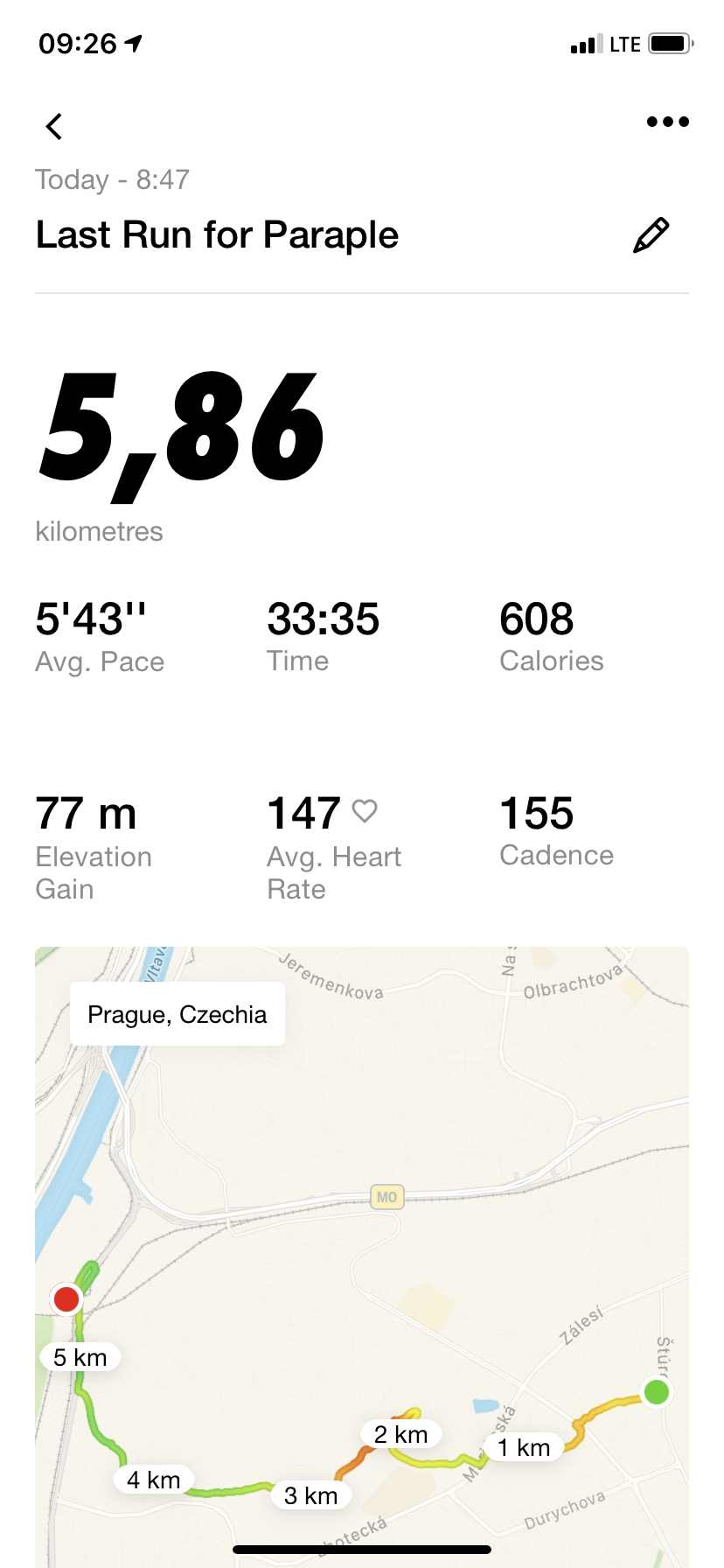Edit the run title with pencil icon
724x1568 pixels.
click(651, 235)
